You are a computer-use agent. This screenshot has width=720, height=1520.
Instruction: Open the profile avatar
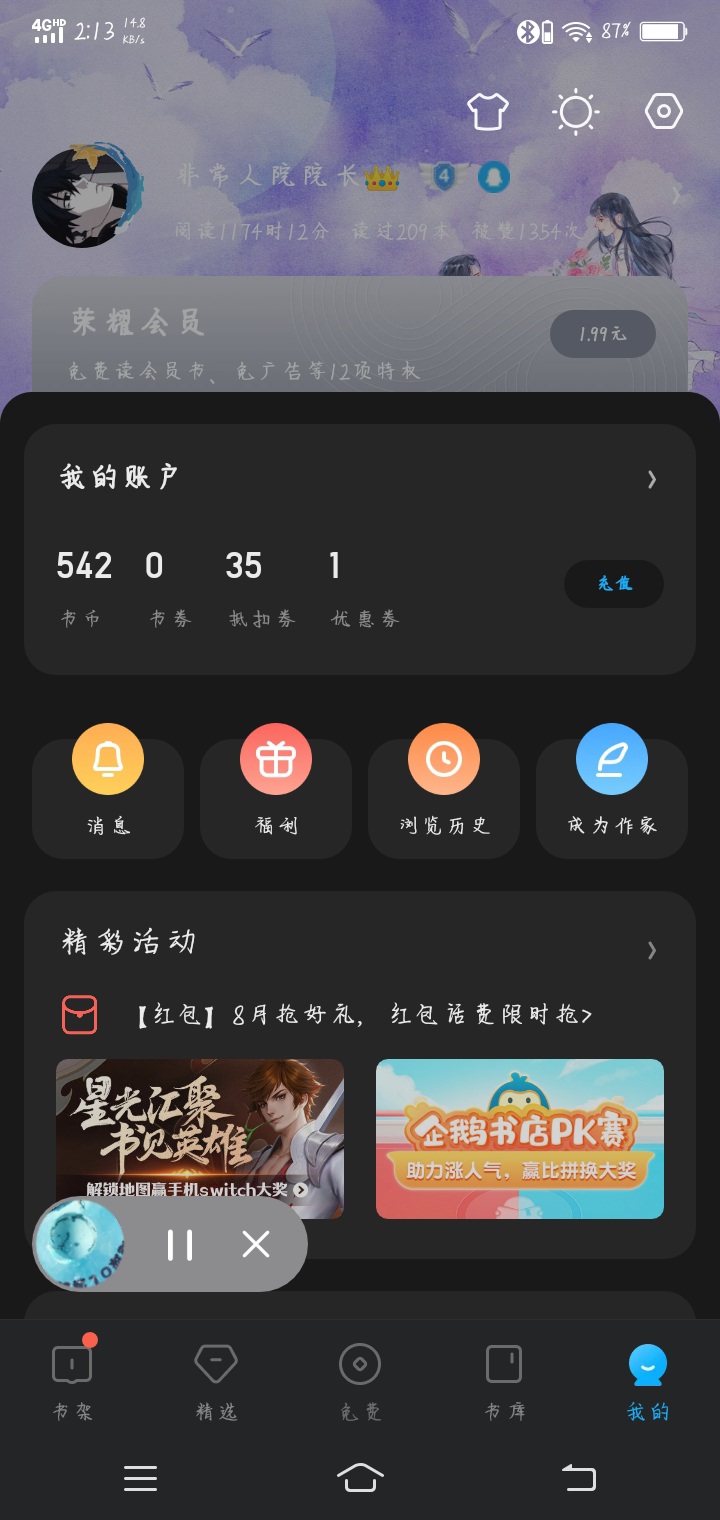[81, 196]
